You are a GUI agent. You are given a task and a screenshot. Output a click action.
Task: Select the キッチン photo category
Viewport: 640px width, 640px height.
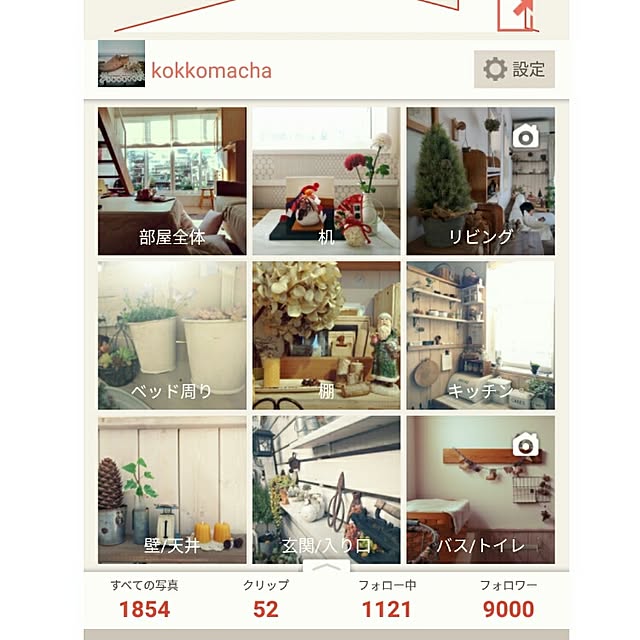(x=480, y=335)
